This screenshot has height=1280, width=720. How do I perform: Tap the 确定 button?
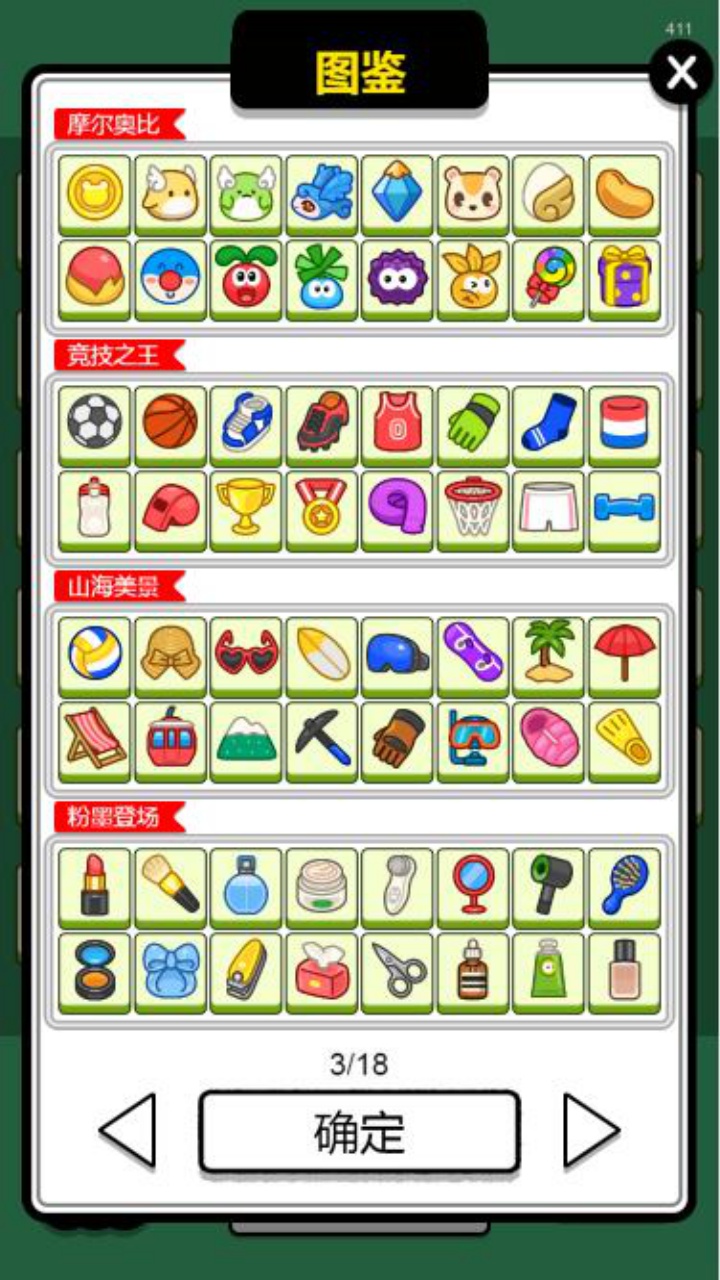(360, 1131)
